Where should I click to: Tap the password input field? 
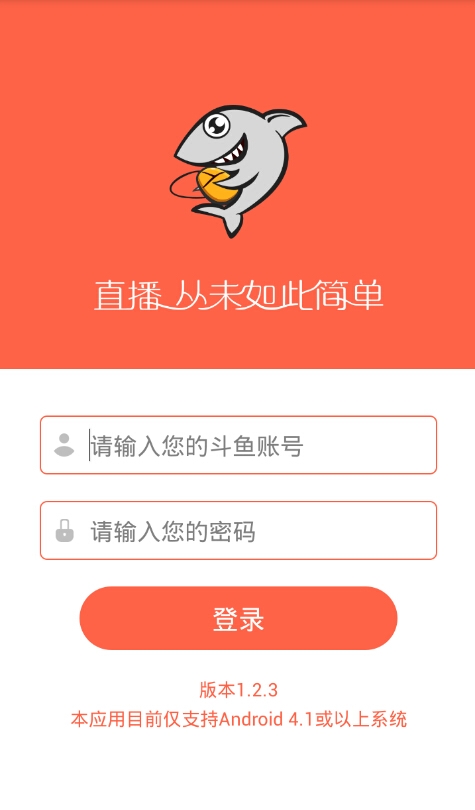(x=239, y=531)
